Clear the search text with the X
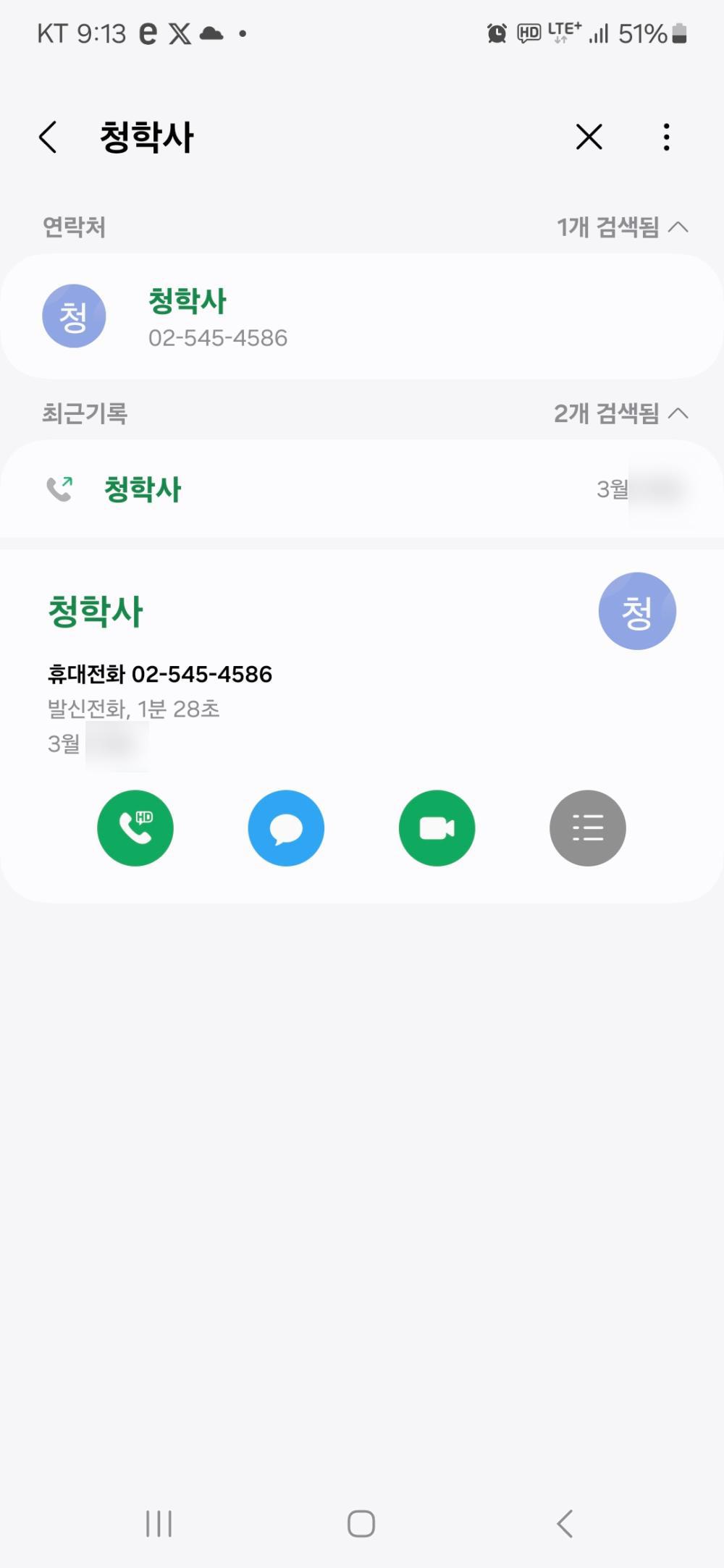The width and height of the screenshot is (724, 1568). pos(589,137)
